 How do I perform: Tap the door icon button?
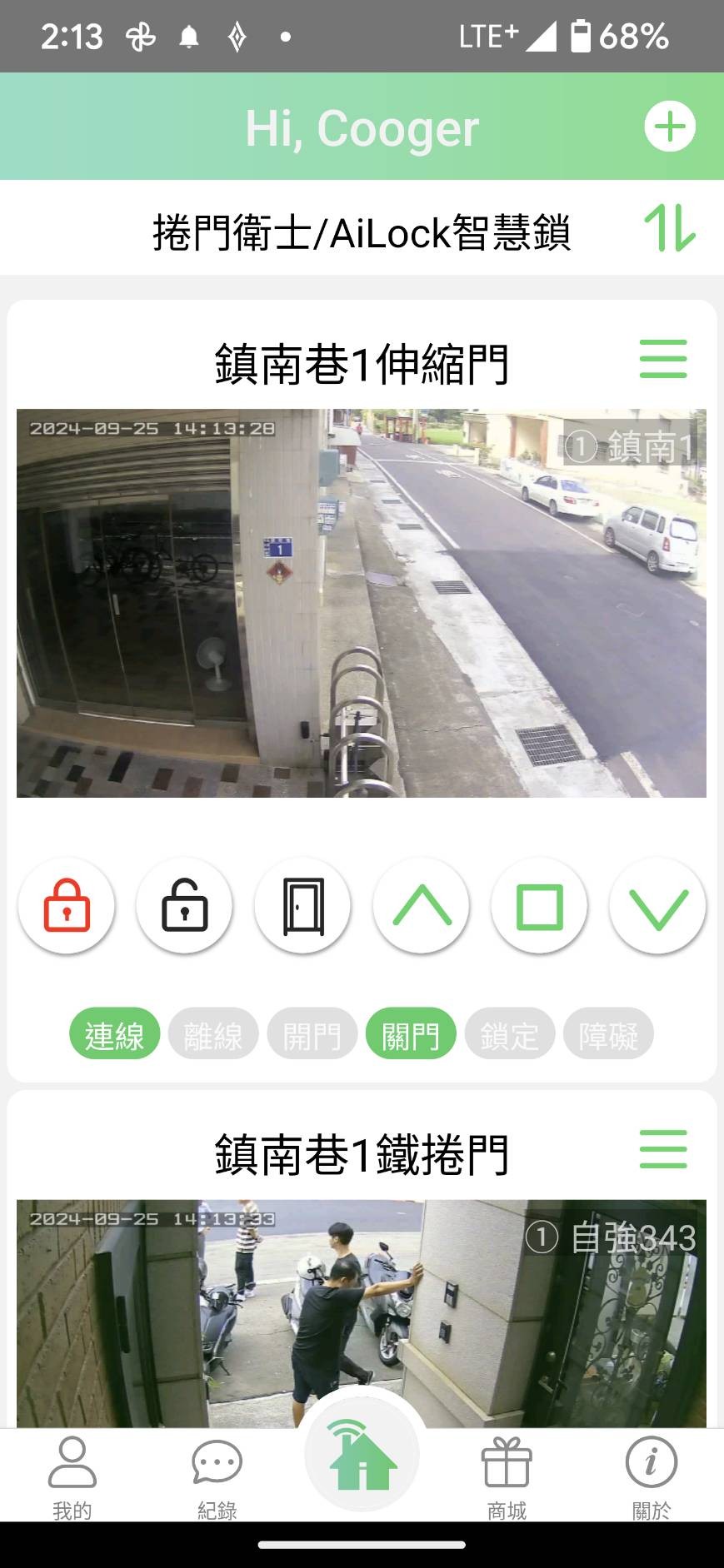click(303, 906)
